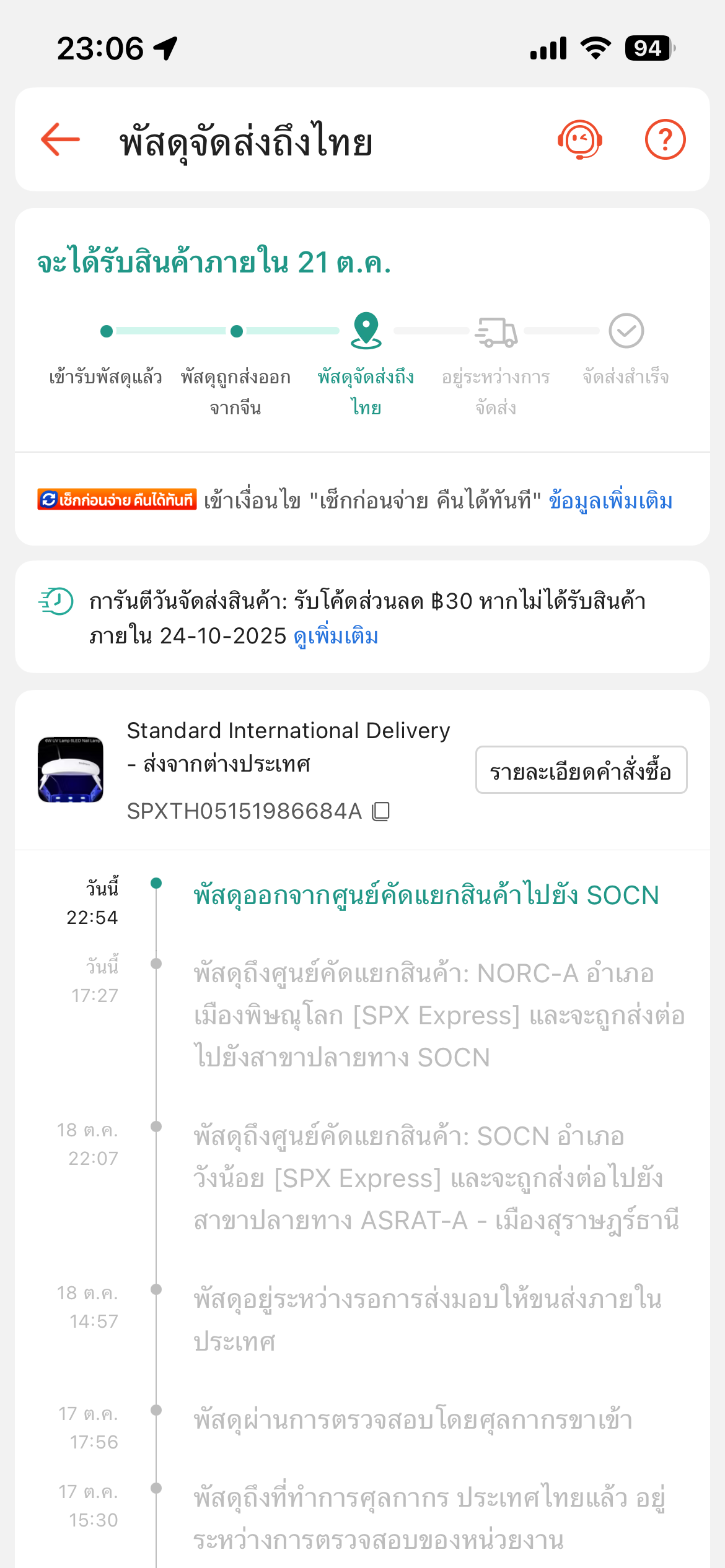Open customer service chat headset icon

pyautogui.click(x=580, y=140)
